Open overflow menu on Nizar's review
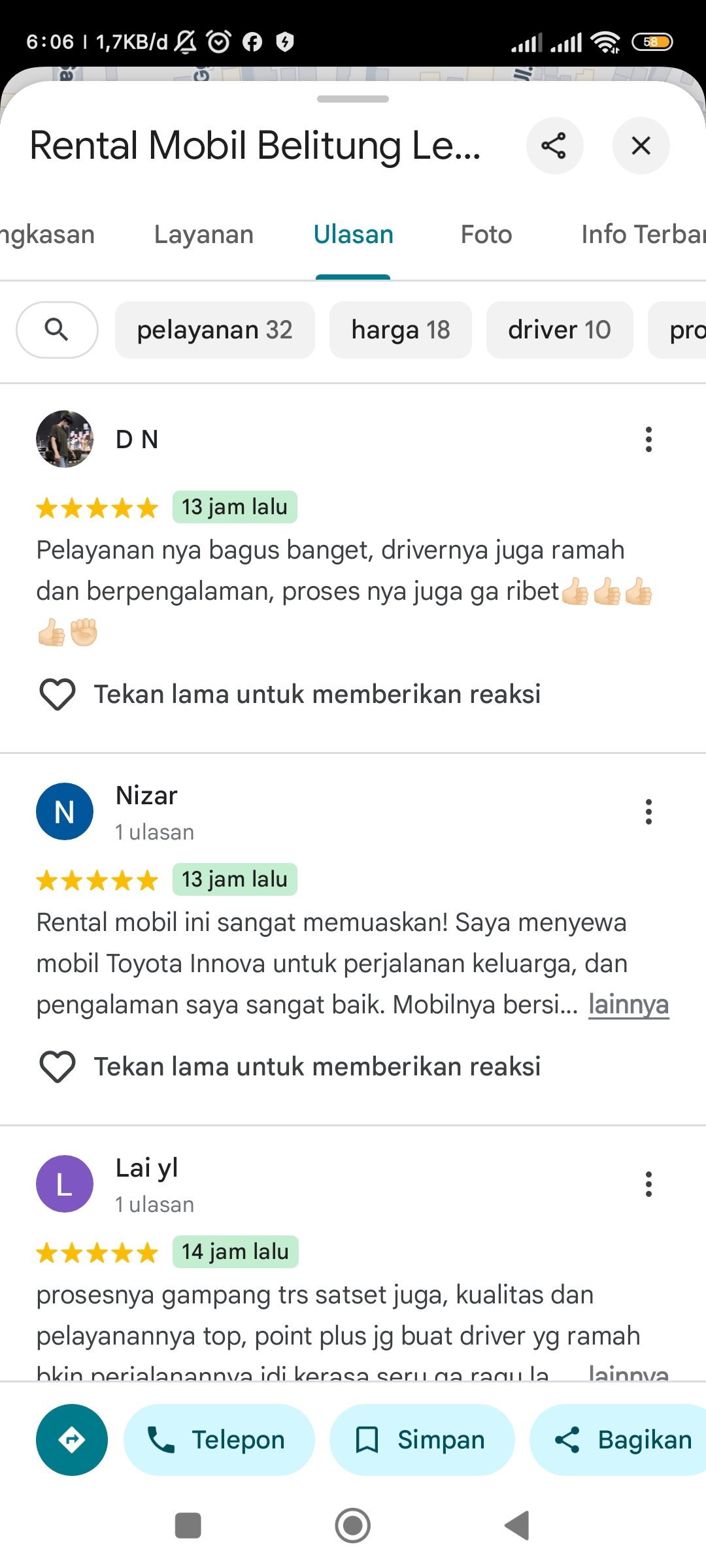The width and height of the screenshot is (706, 1568). pos(648,812)
